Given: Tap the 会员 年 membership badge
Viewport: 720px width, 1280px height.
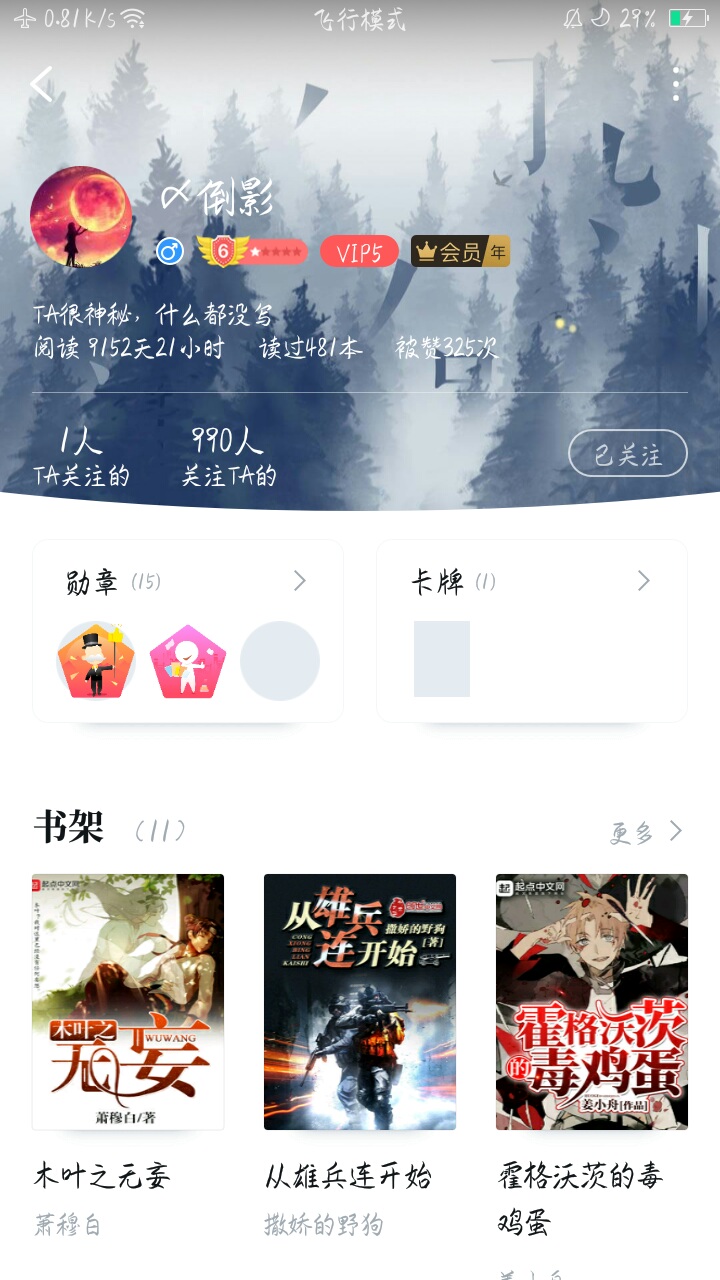Looking at the screenshot, I should coord(460,252).
